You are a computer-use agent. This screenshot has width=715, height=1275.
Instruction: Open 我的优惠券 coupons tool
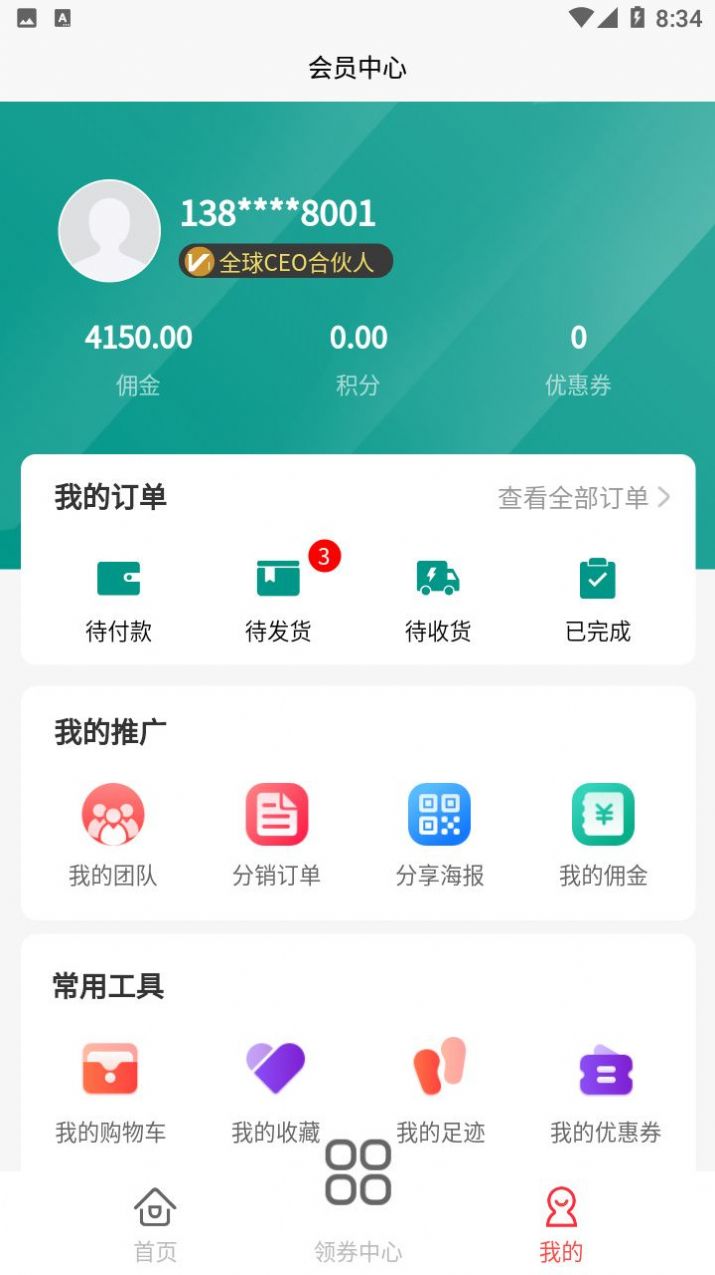(606, 1090)
